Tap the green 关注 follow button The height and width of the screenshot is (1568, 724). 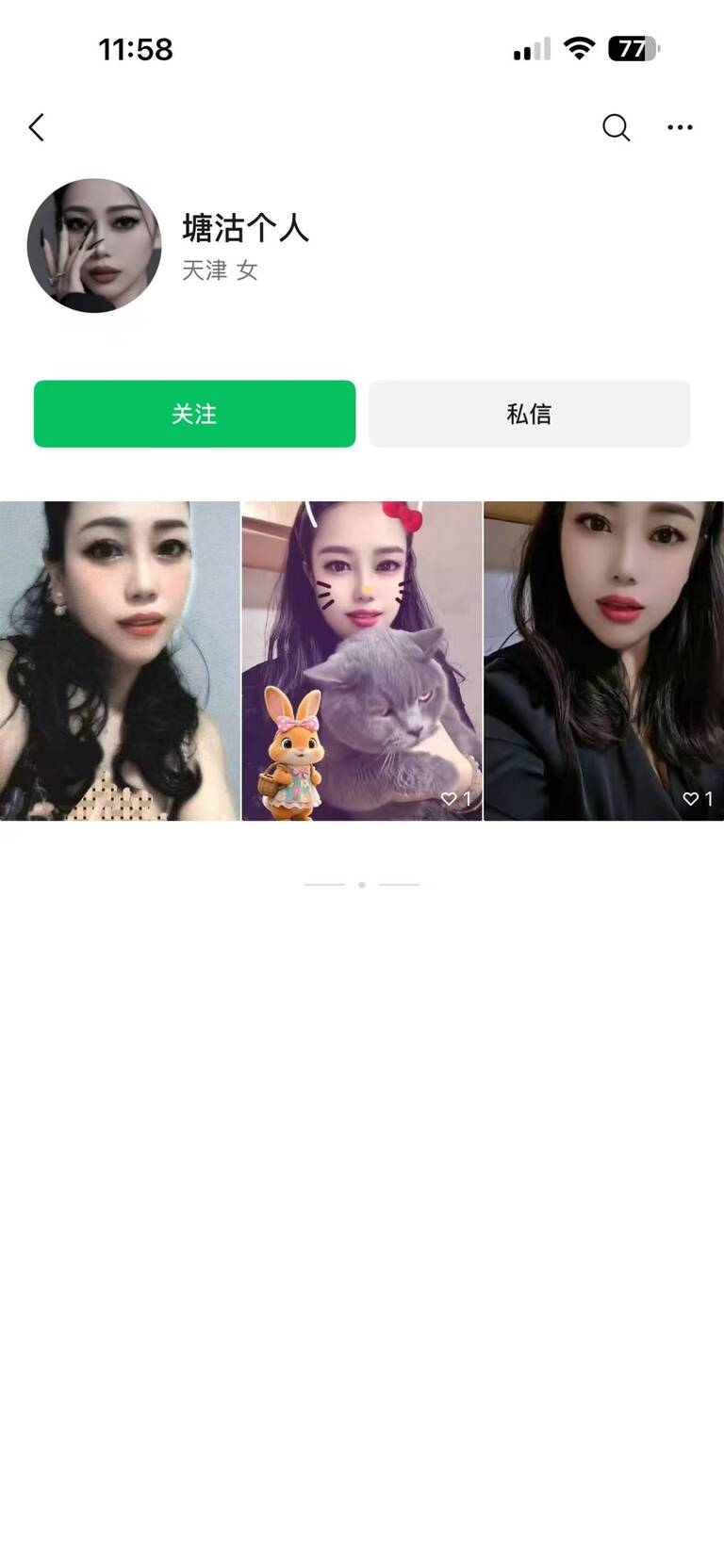pyautogui.click(x=194, y=414)
